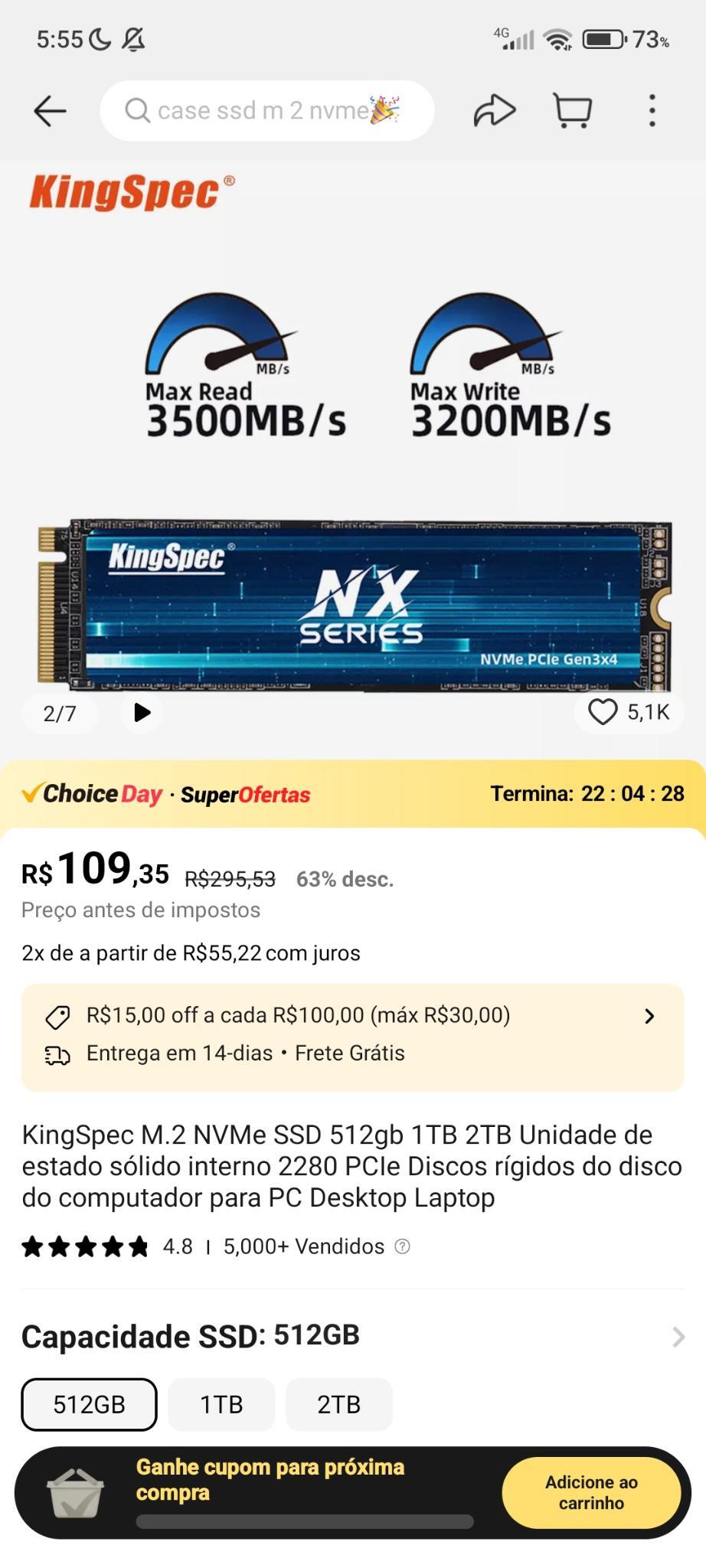Pick the 2TB capacity option
This screenshot has width=706, height=1568.
(338, 1404)
